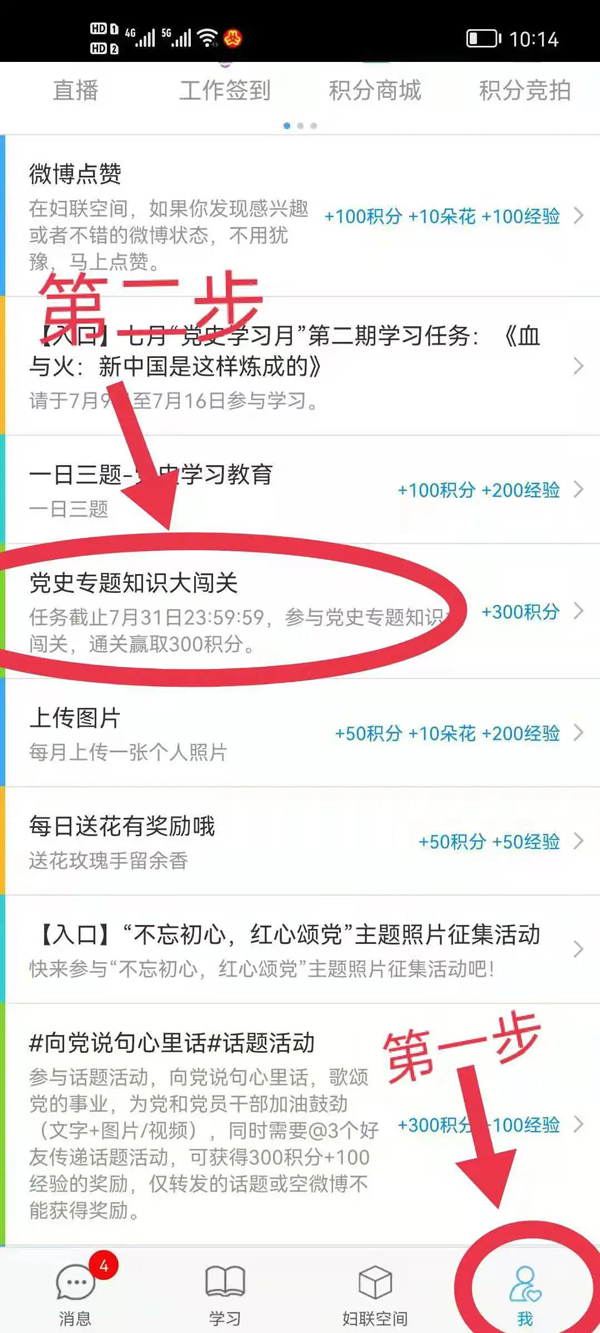Open 积分竞拍 points auction
The height and width of the screenshot is (1333, 600).
coord(525,91)
